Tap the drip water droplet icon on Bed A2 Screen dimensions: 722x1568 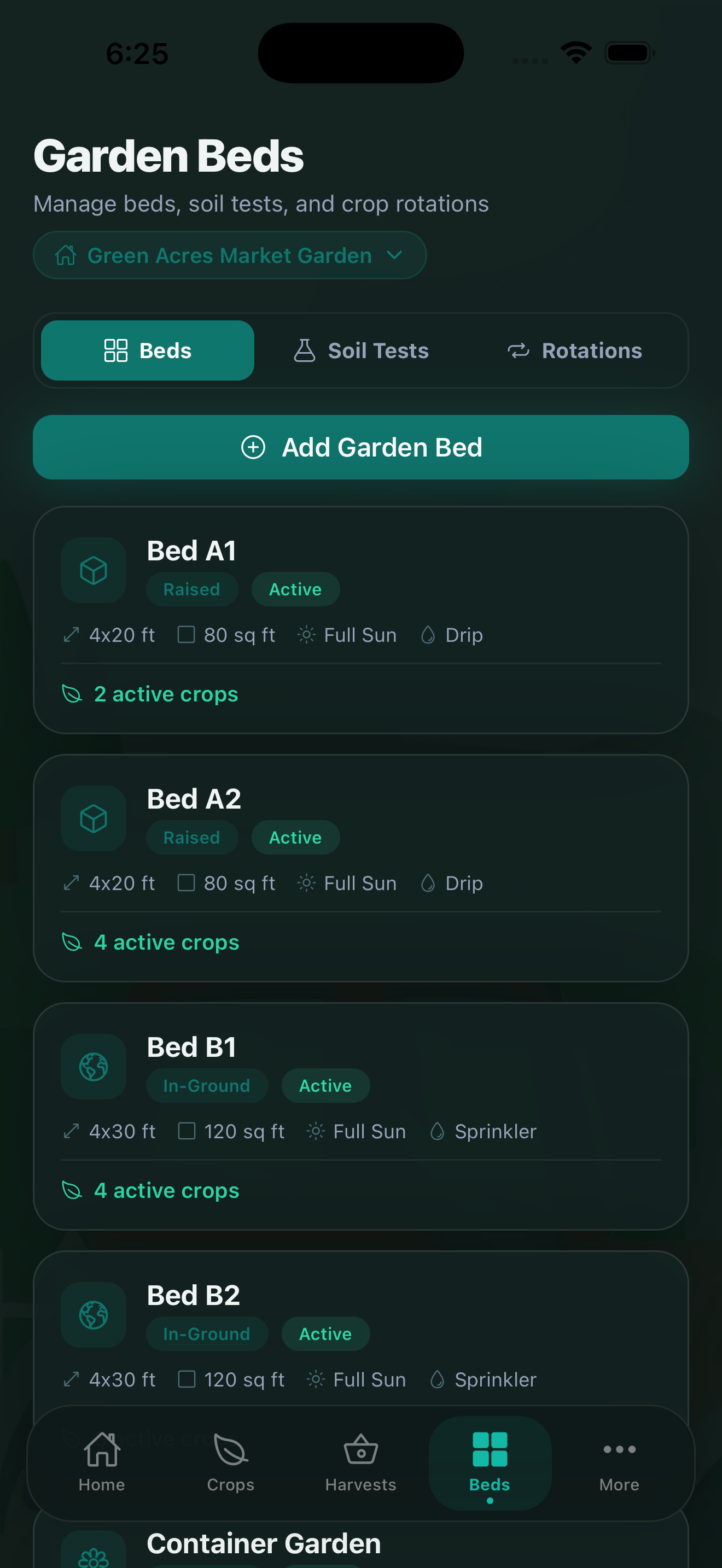(x=429, y=882)
